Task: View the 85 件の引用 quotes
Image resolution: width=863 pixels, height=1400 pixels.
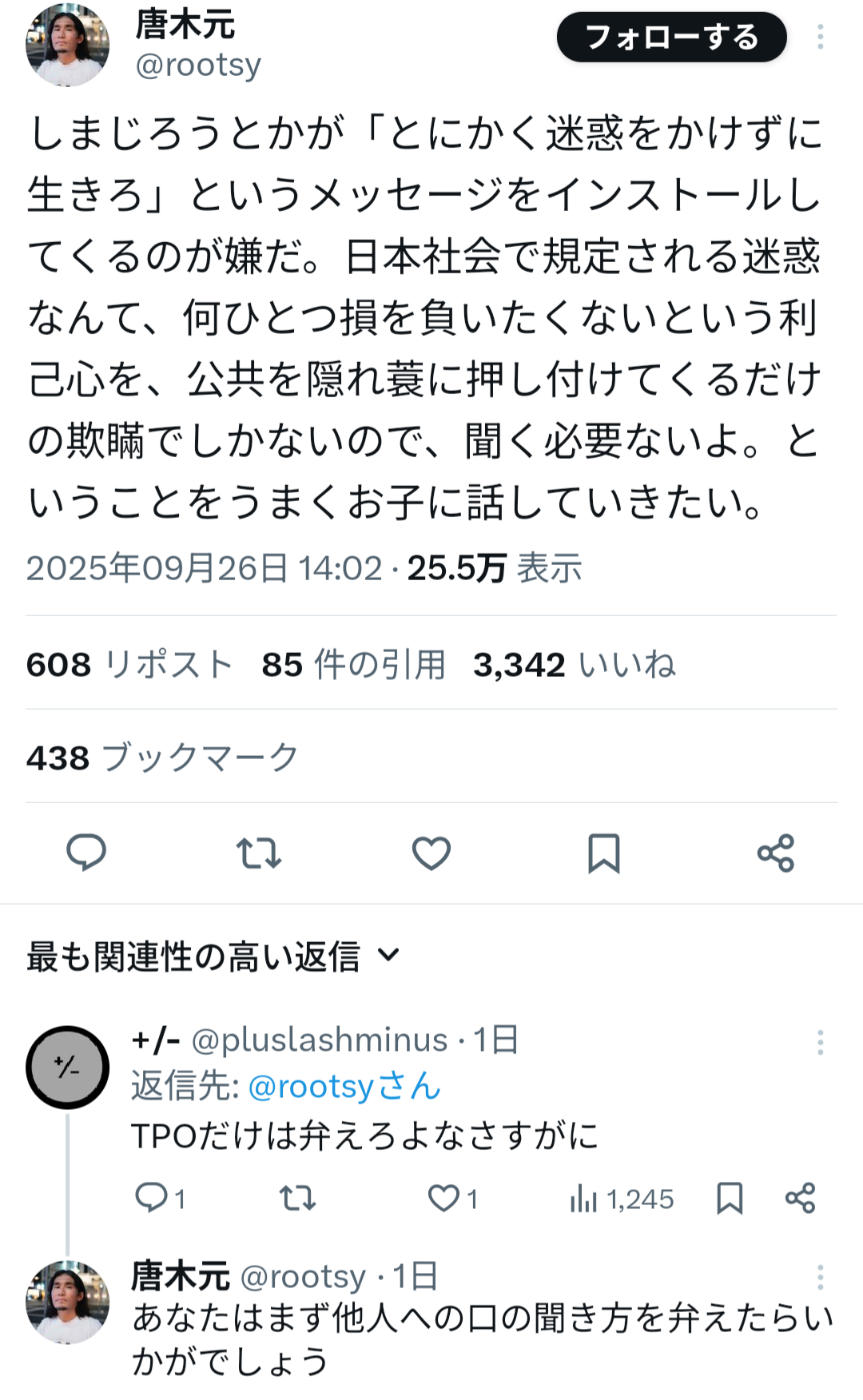Action: click(x=353, y=664)
